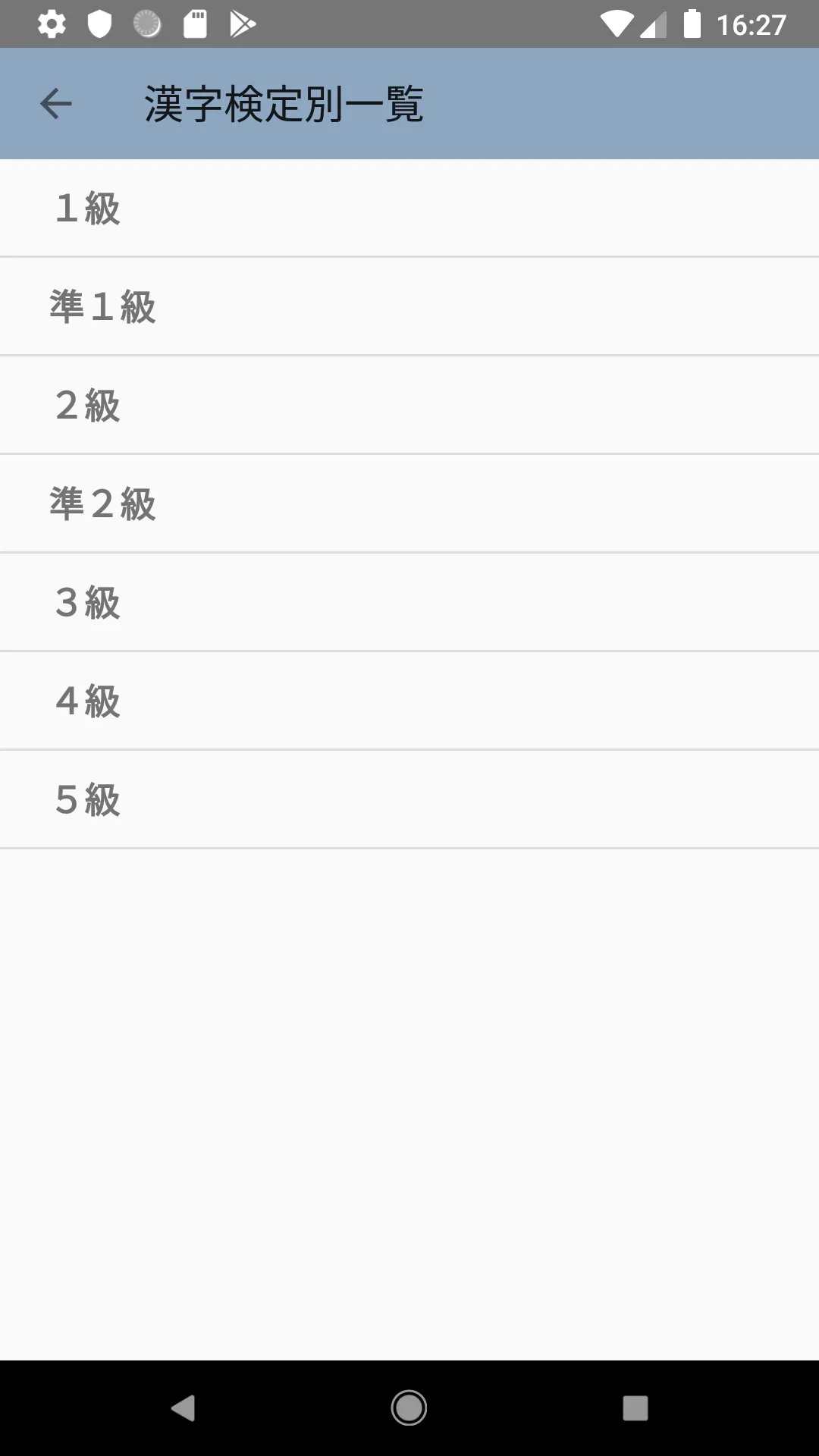Open the 3級 kanji list

(x=409, y=602)
